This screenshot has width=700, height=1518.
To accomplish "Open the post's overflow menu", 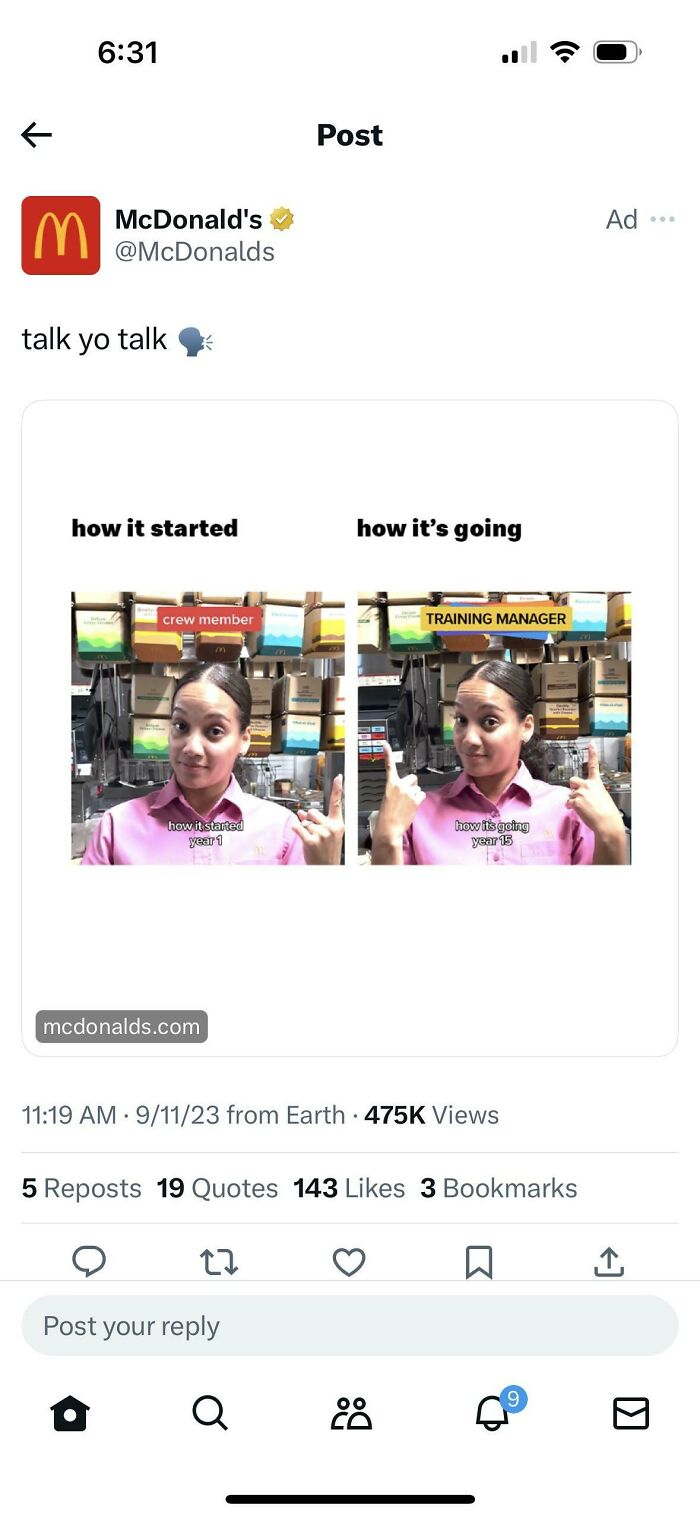I will coord(662,219).
